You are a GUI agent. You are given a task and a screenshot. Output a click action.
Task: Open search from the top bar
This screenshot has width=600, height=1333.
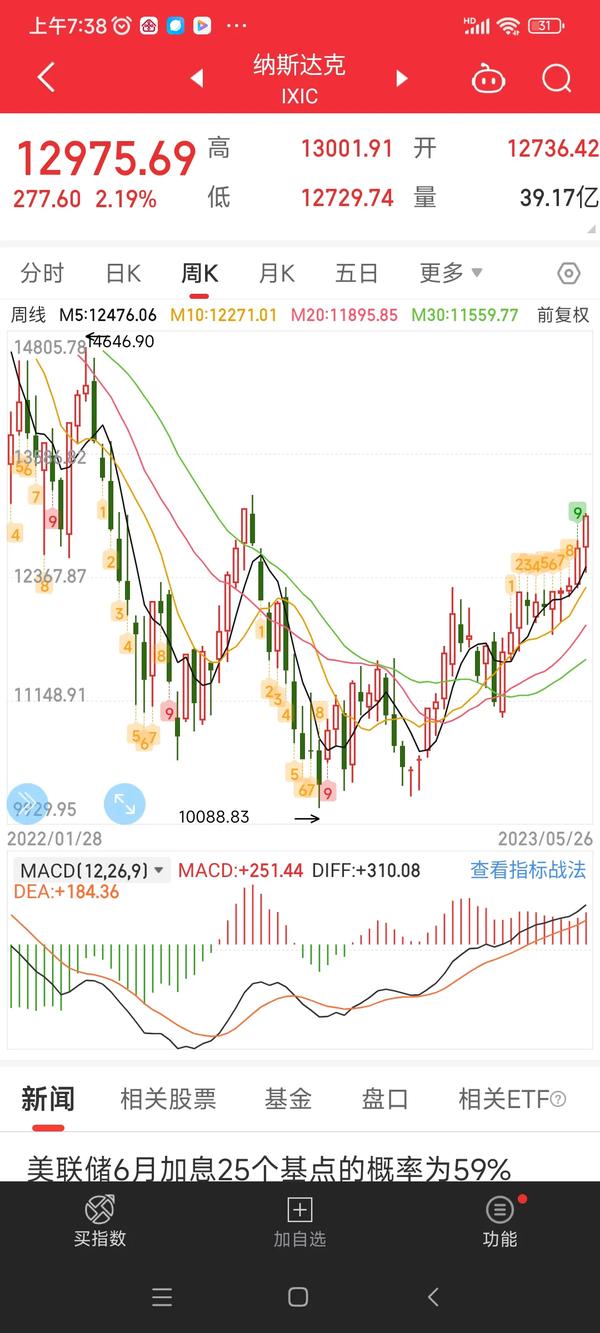click(556, 78)
